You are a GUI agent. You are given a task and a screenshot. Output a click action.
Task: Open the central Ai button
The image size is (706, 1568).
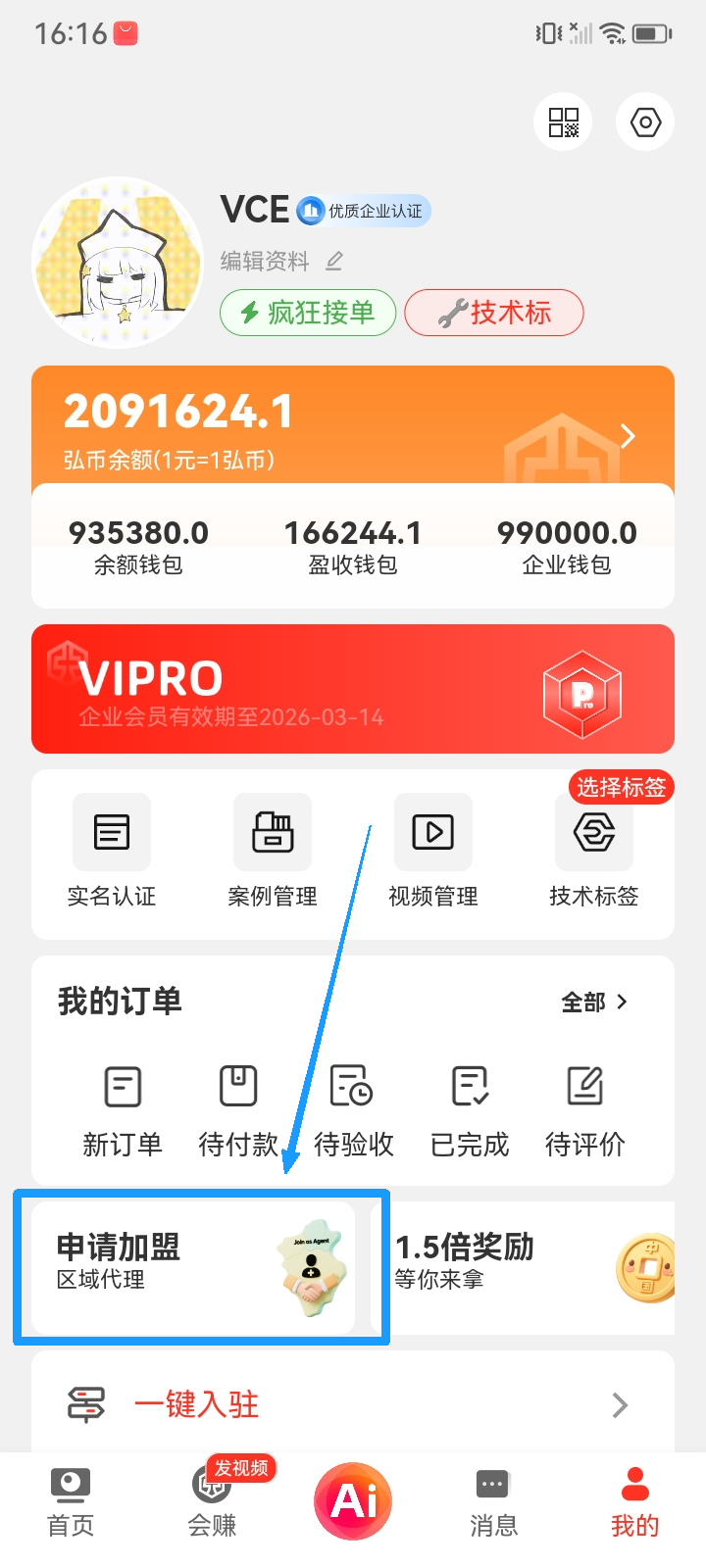pyautogui.click(x=353, y=1499)
